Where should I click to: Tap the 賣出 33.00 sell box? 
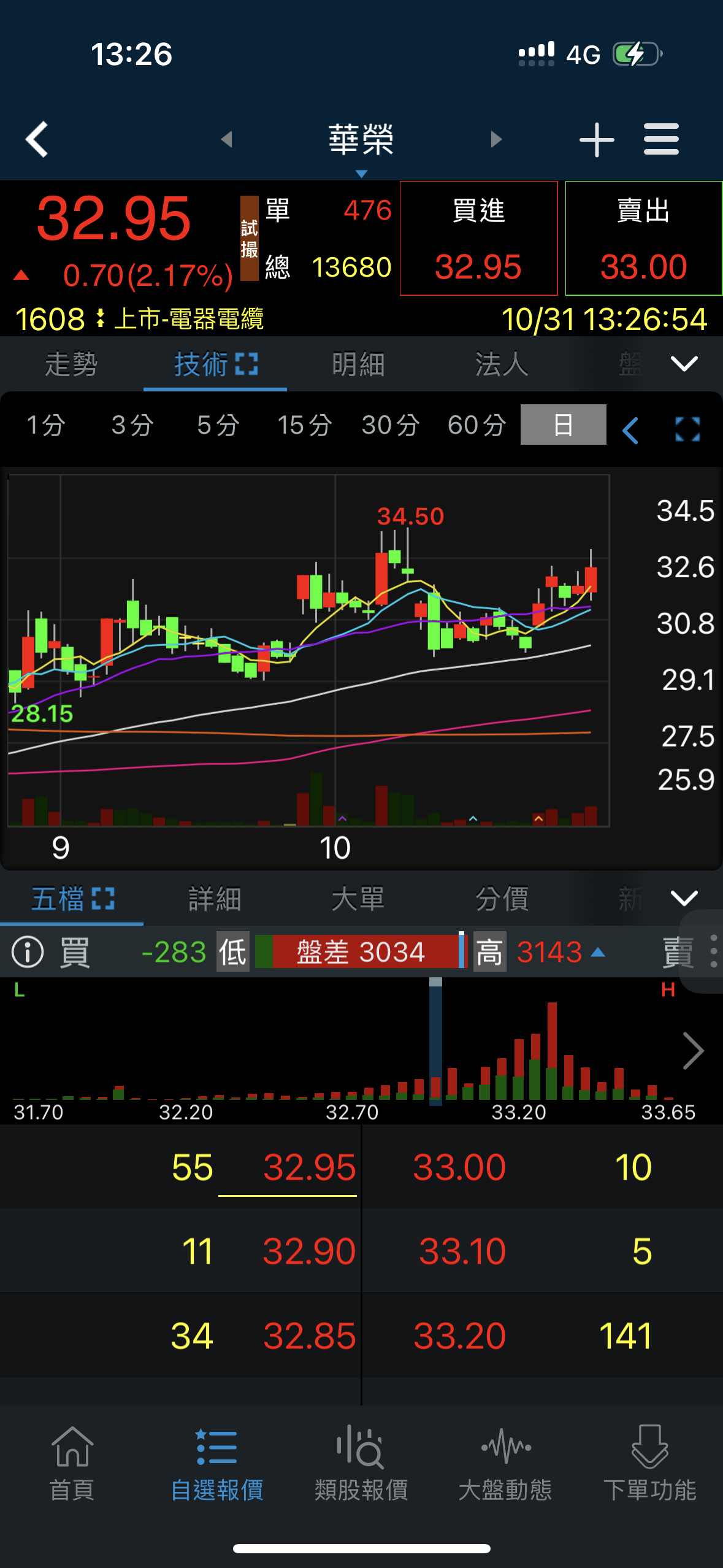(643, 238)
